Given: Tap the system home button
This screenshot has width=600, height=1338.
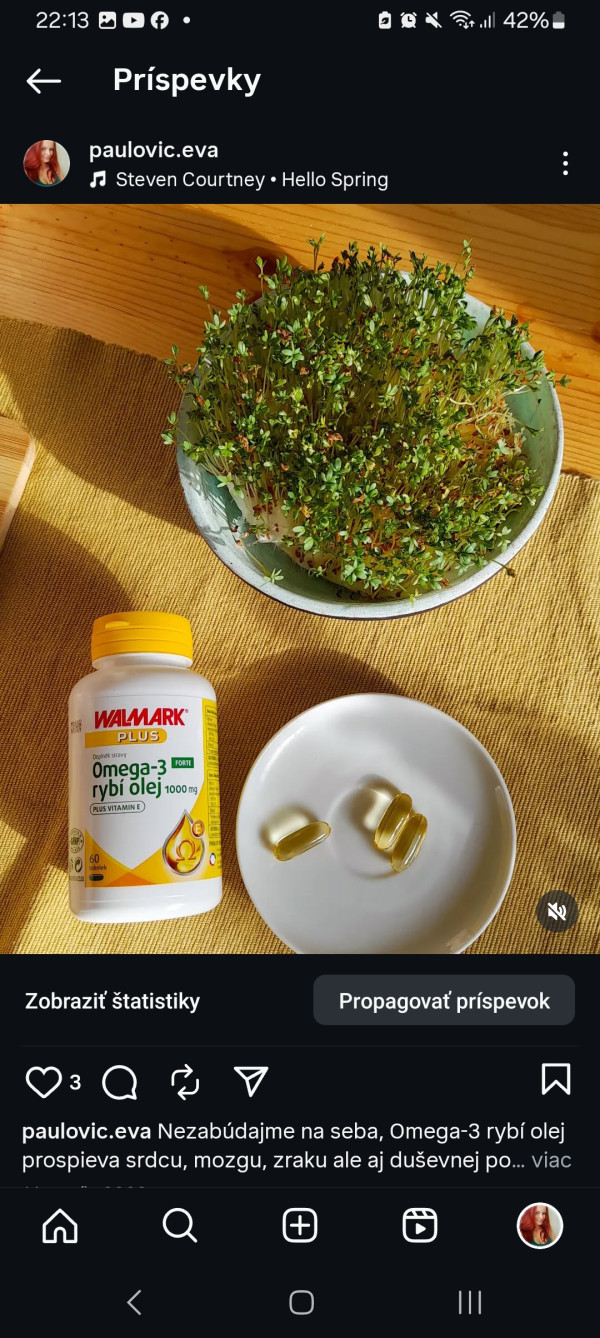Looking at the screenshot, I should [x=301, y=1302].
